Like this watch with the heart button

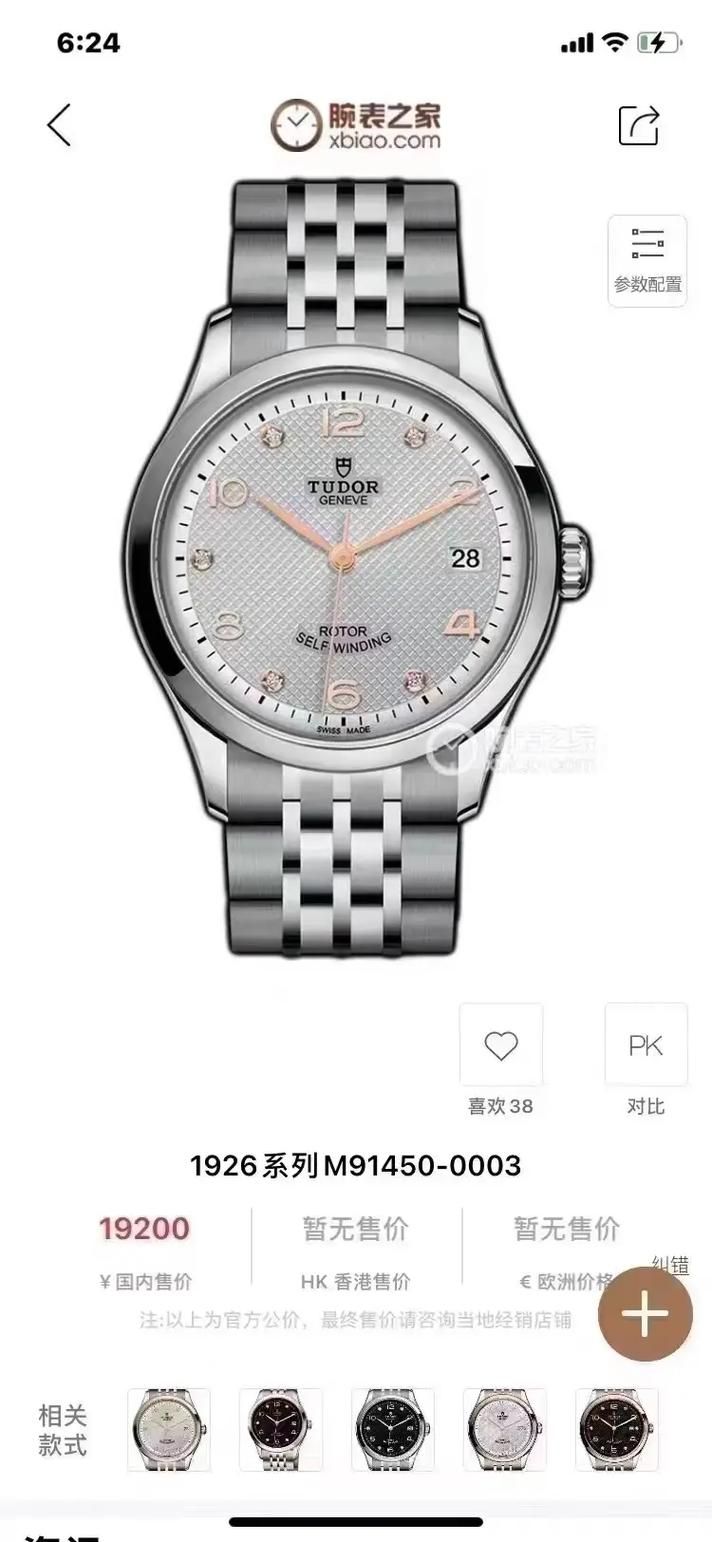[500, 1046]
